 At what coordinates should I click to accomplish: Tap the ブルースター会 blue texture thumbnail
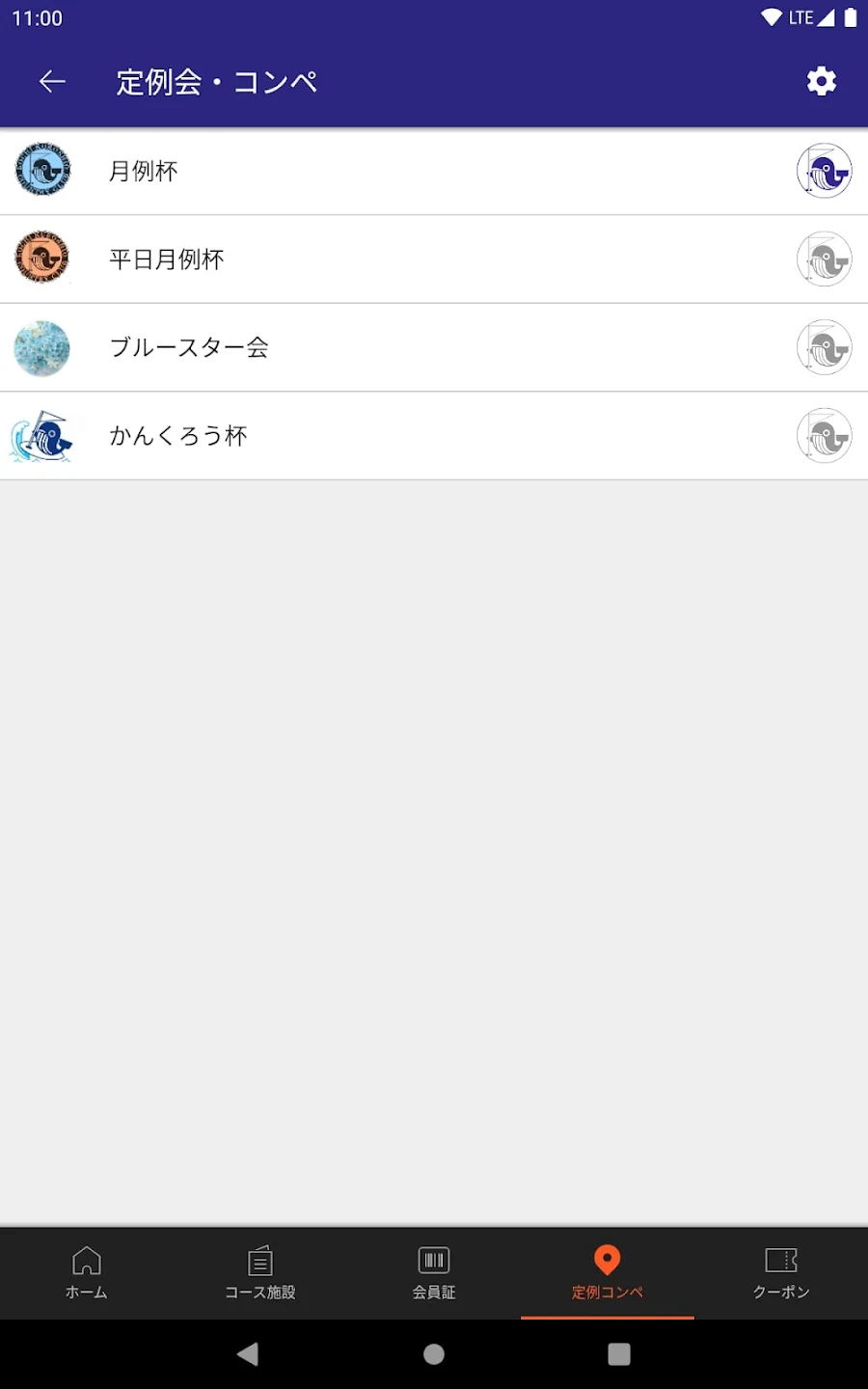tap(42, 347)
